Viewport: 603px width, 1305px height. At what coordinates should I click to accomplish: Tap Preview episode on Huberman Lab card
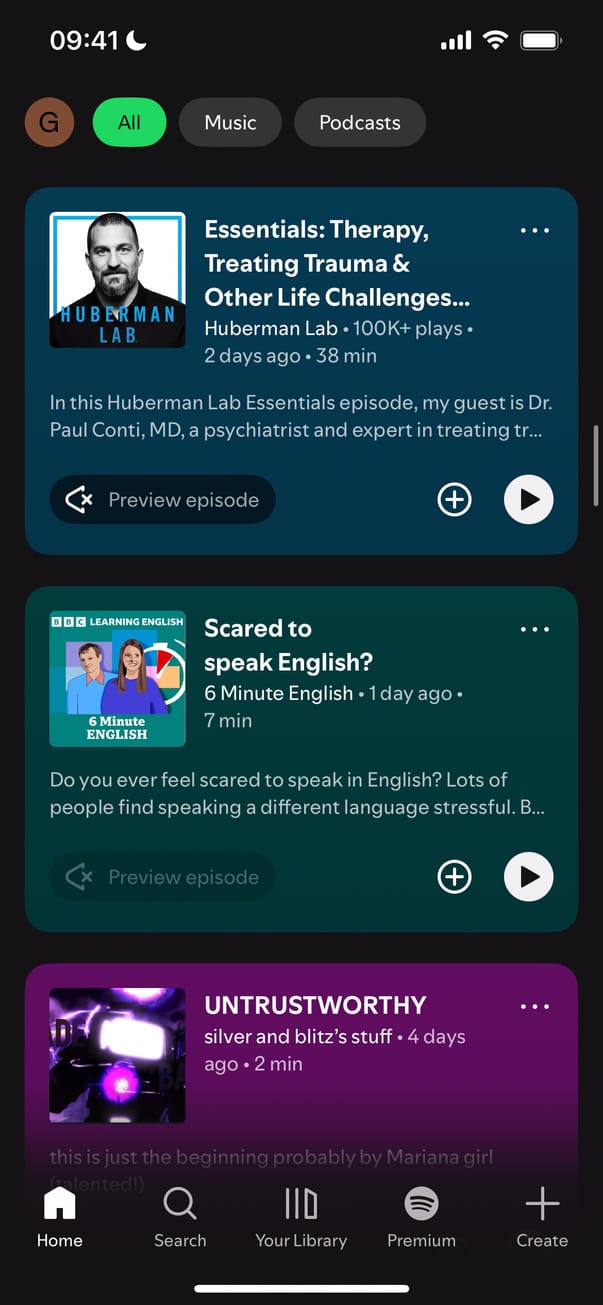pos(162,500)
